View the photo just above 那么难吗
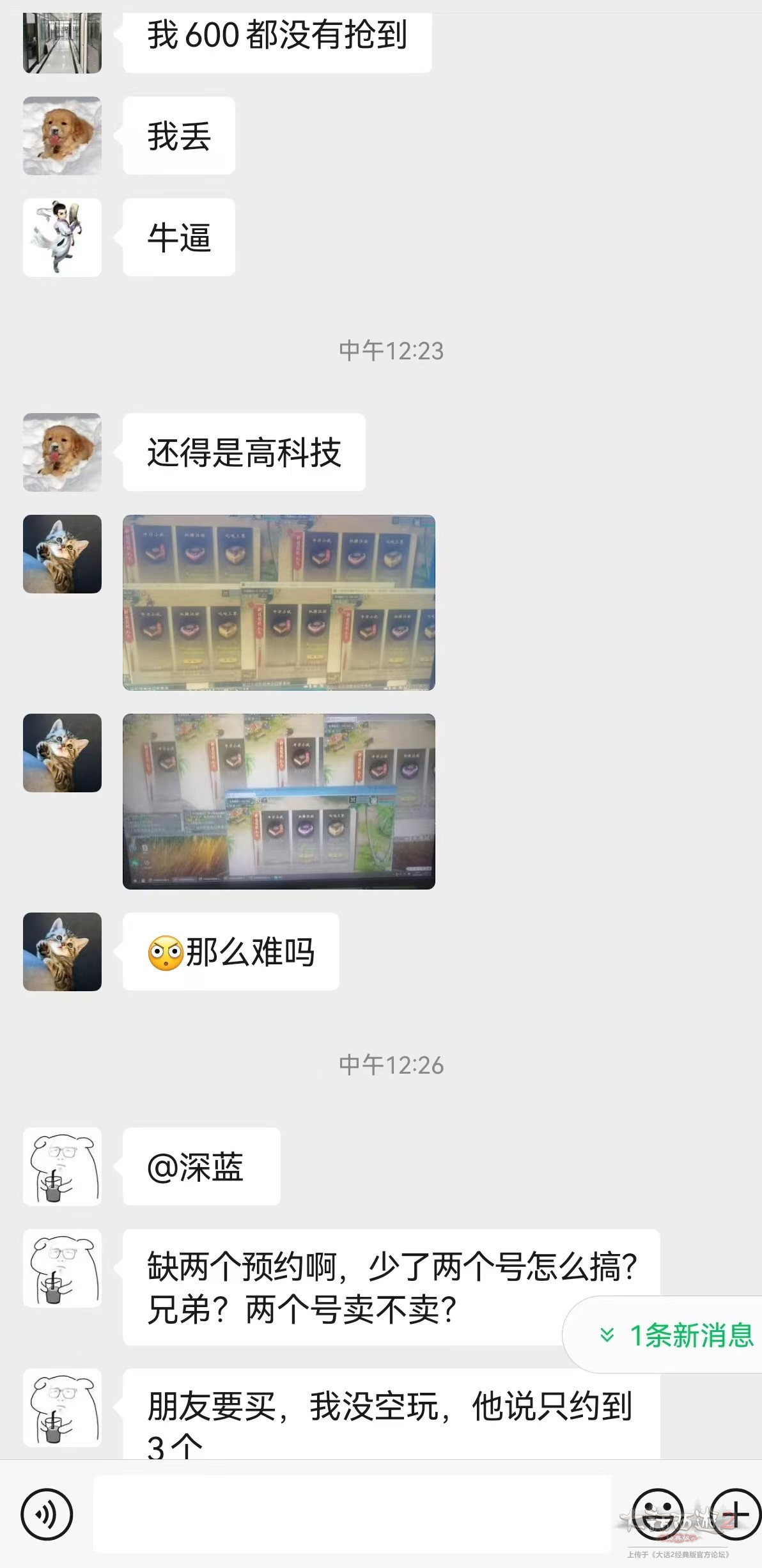 tap(279, 801)
